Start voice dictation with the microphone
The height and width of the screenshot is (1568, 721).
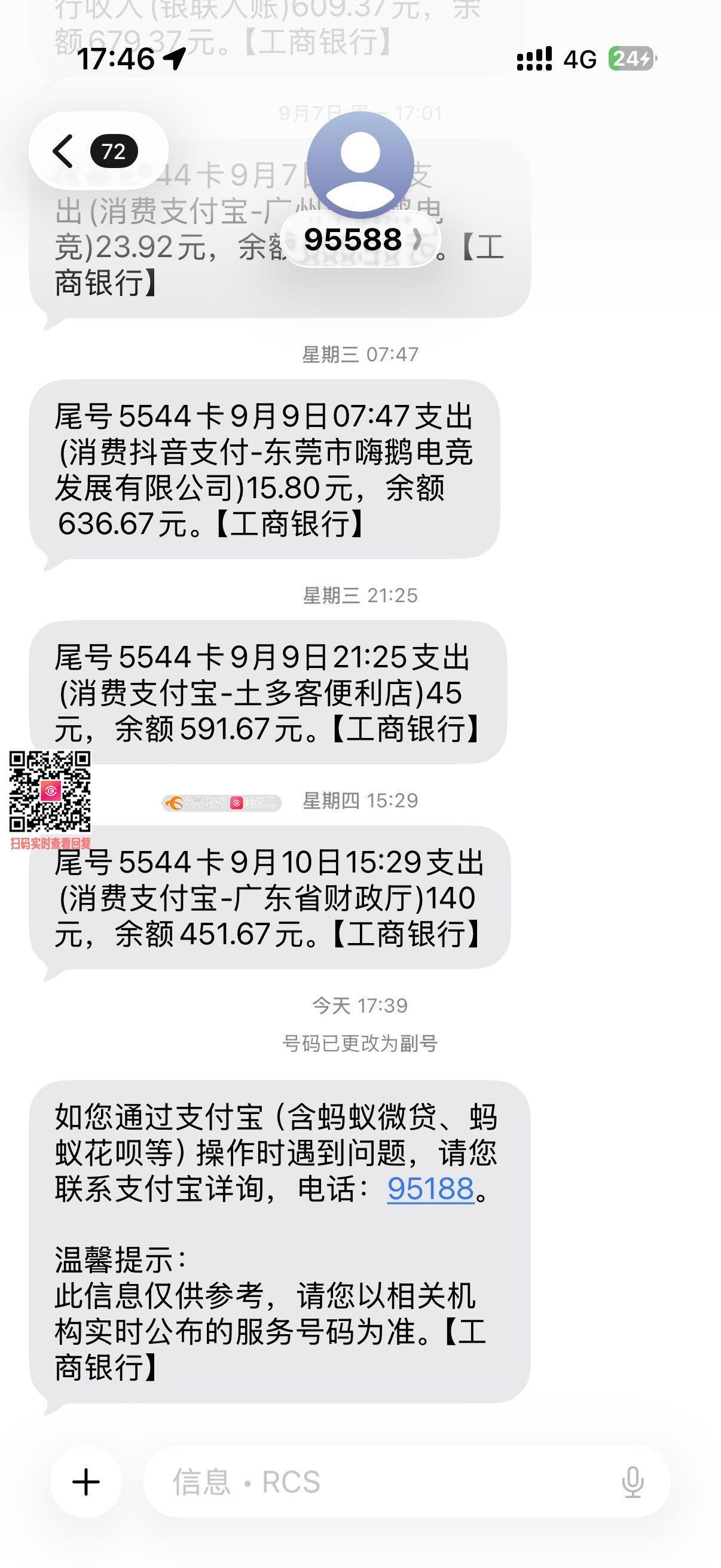click(633, 1482)
